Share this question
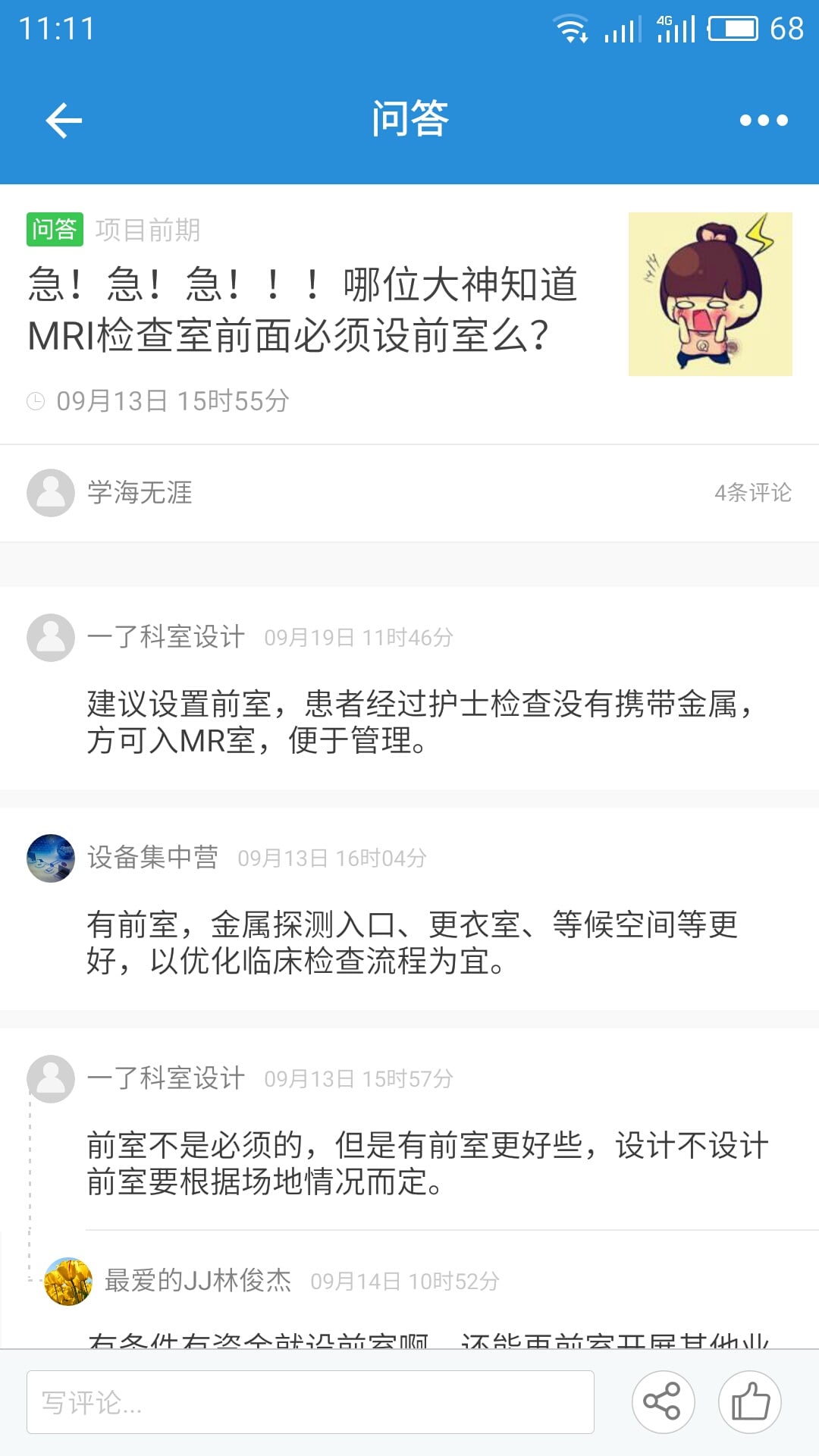This screenshot has width=819, height=1456. point(663,1402)
